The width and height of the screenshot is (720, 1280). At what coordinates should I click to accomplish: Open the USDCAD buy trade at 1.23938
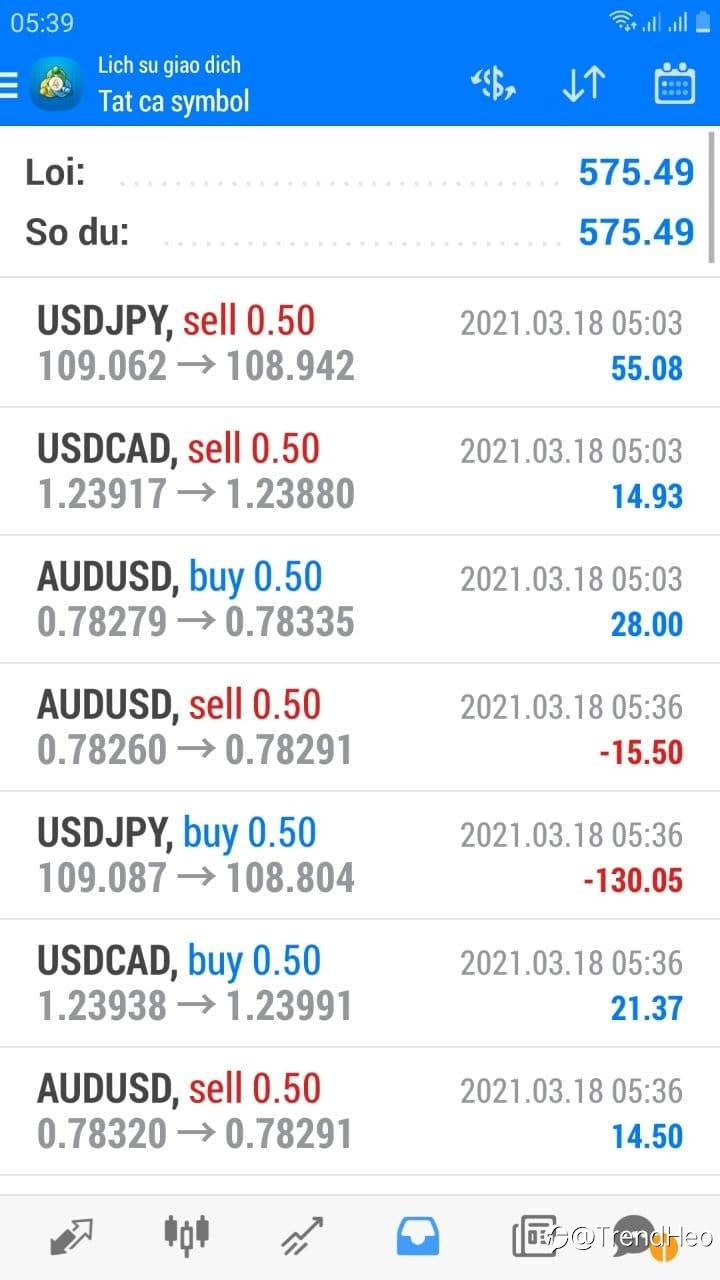[360, 983]
